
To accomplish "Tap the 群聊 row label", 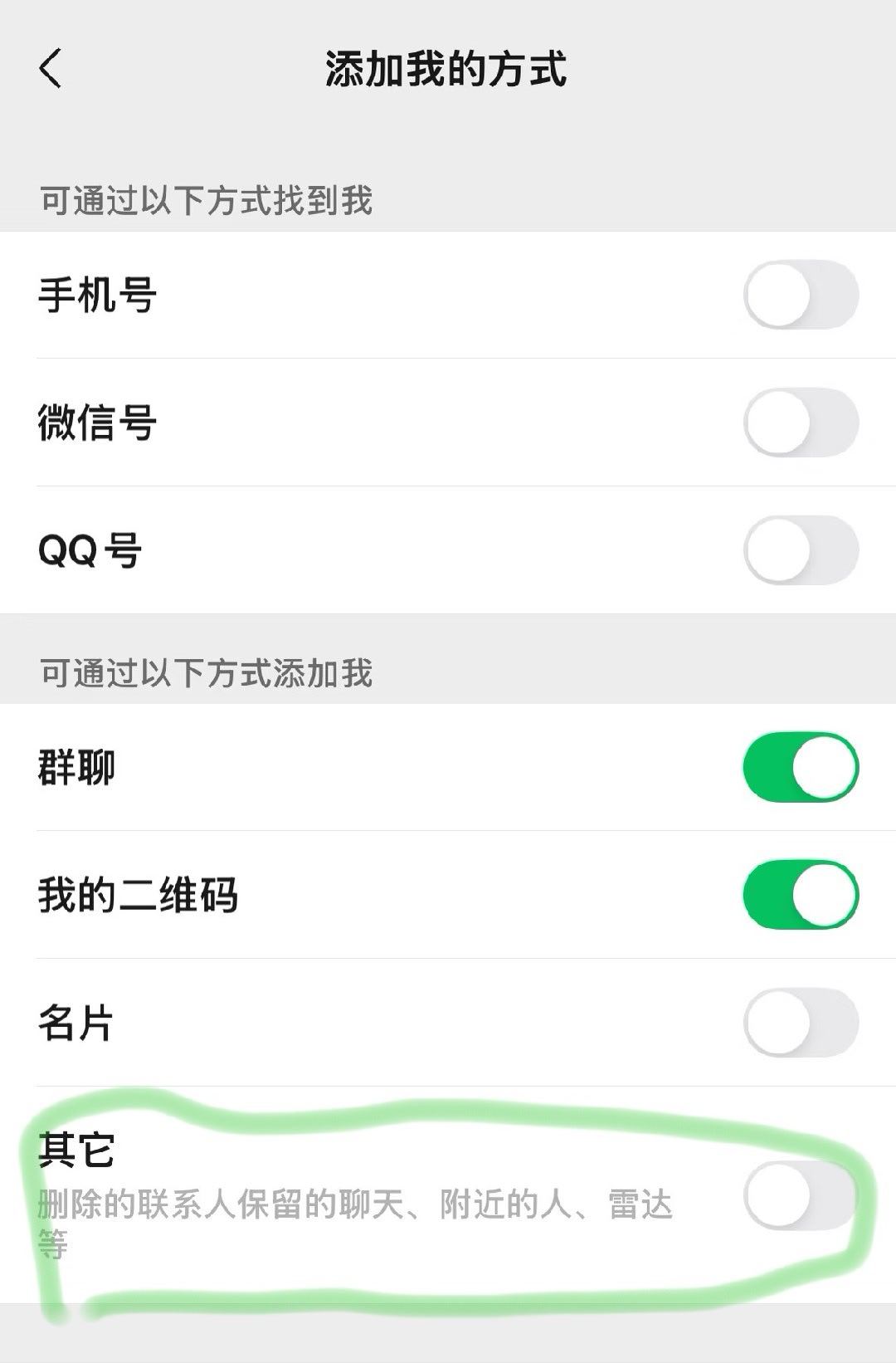I will [x=76, y=768].
